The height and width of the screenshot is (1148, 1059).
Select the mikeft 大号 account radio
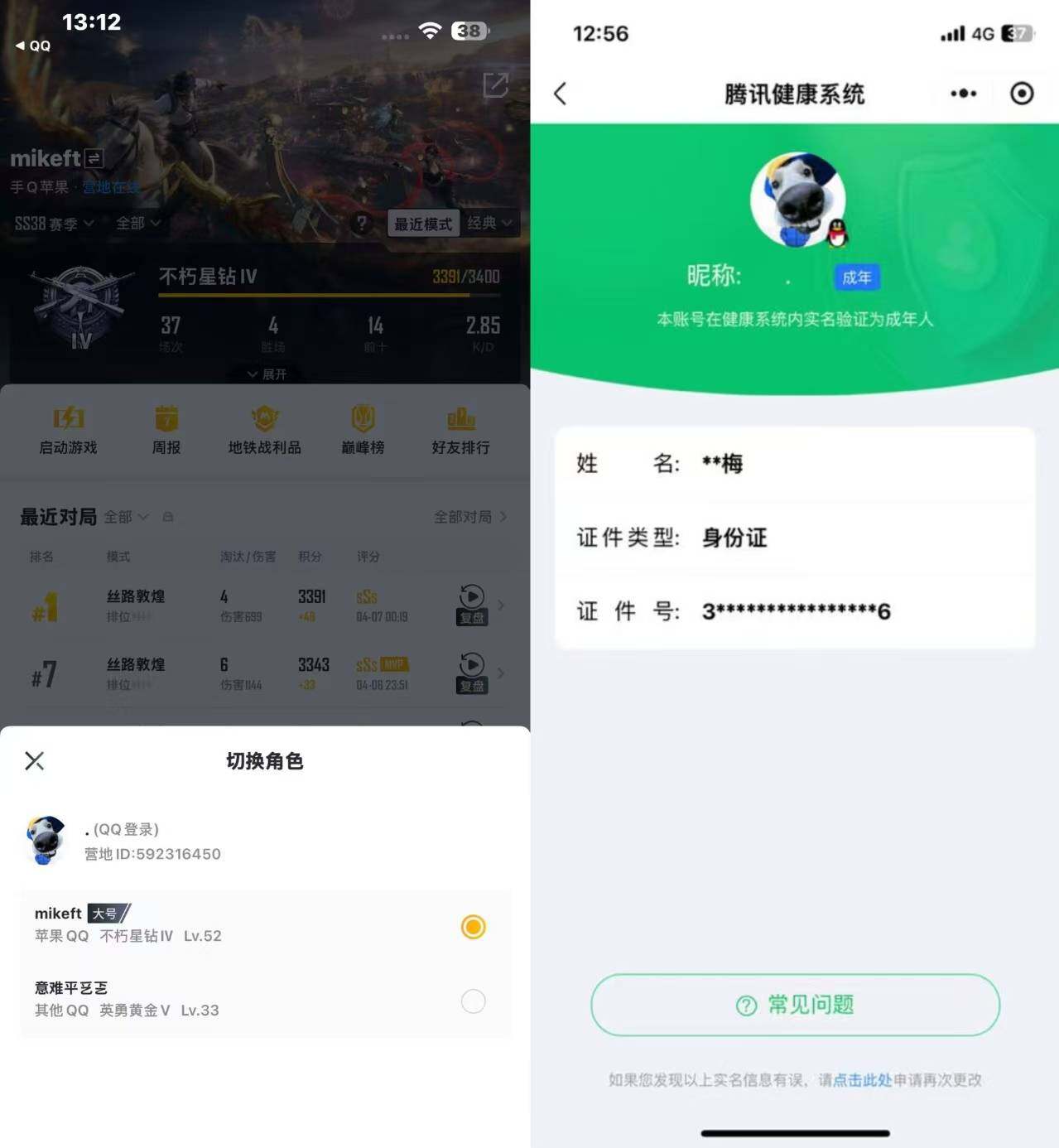coord(473,927)
